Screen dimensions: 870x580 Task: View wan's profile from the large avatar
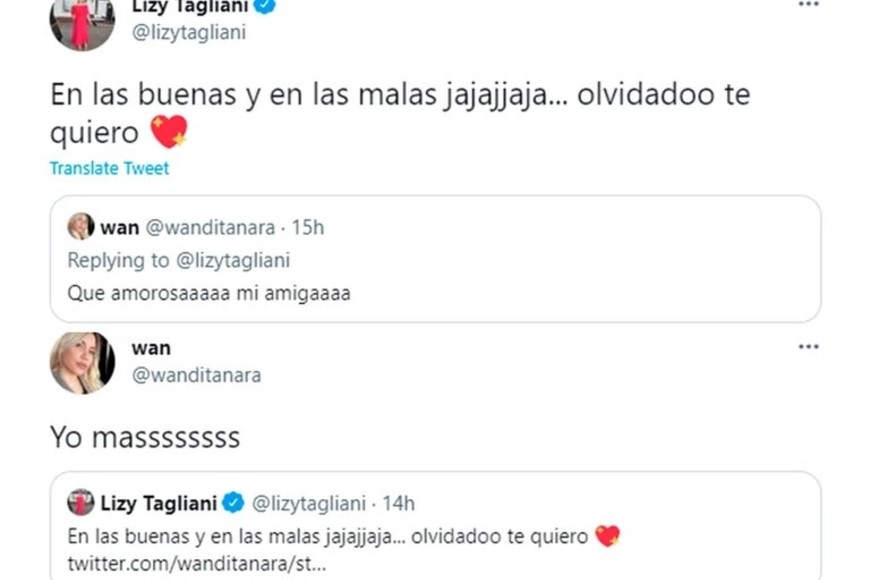tap(82, 362)
